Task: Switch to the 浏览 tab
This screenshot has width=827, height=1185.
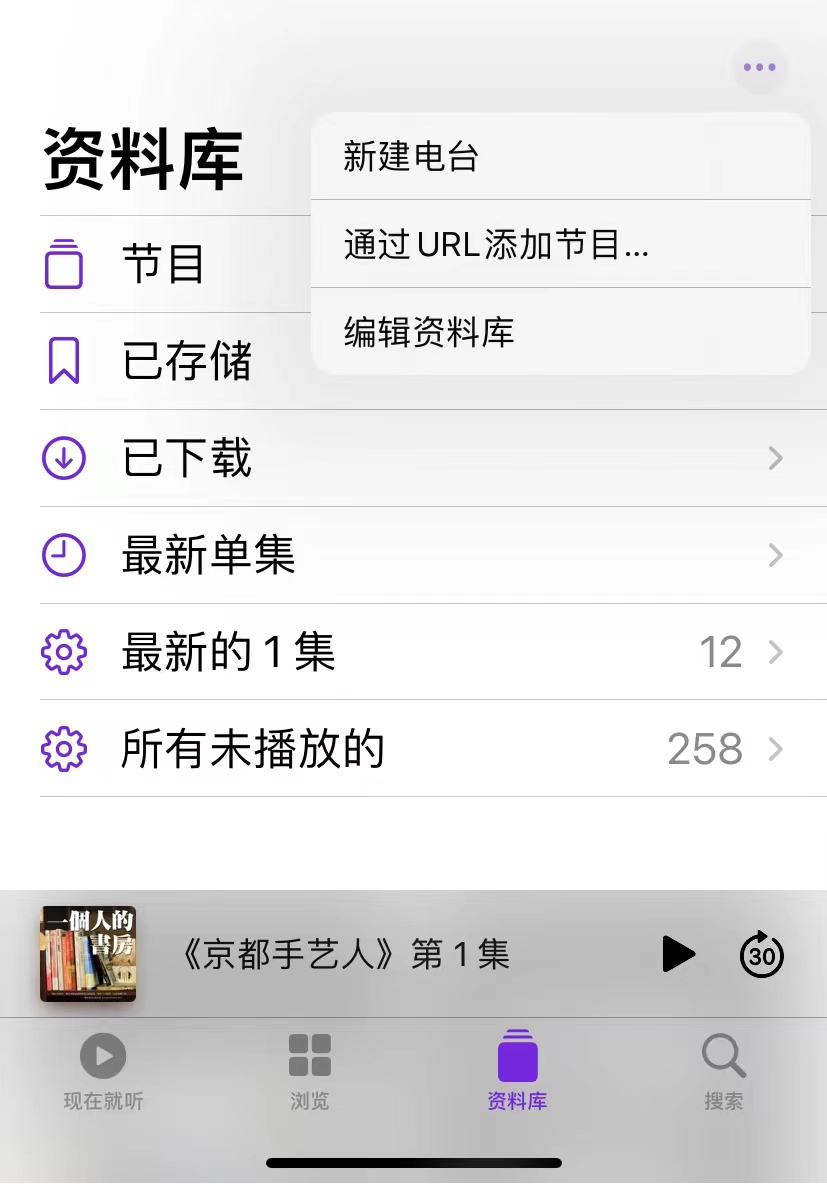Action: (x=309, y=1072)
